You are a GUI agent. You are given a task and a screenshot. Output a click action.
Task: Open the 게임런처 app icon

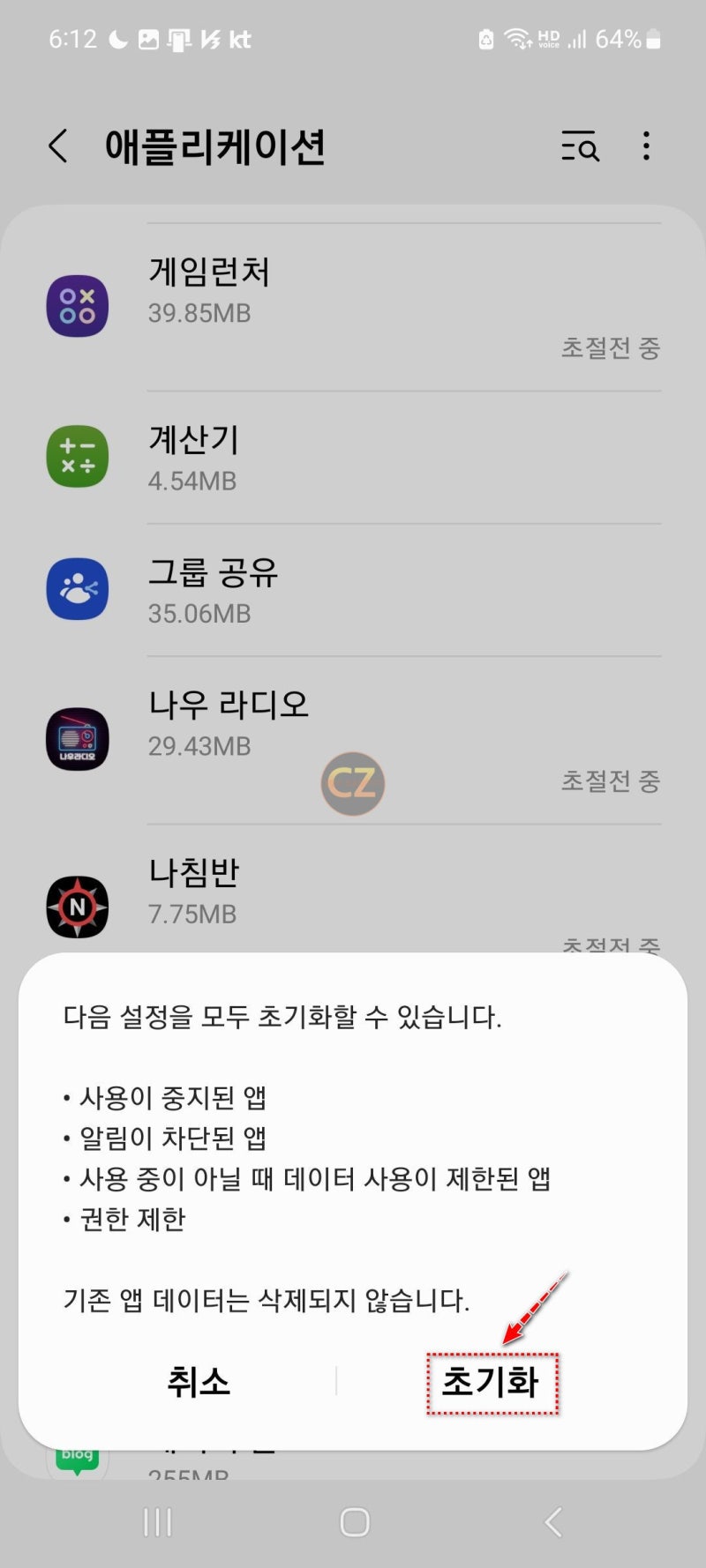(77, 304)
